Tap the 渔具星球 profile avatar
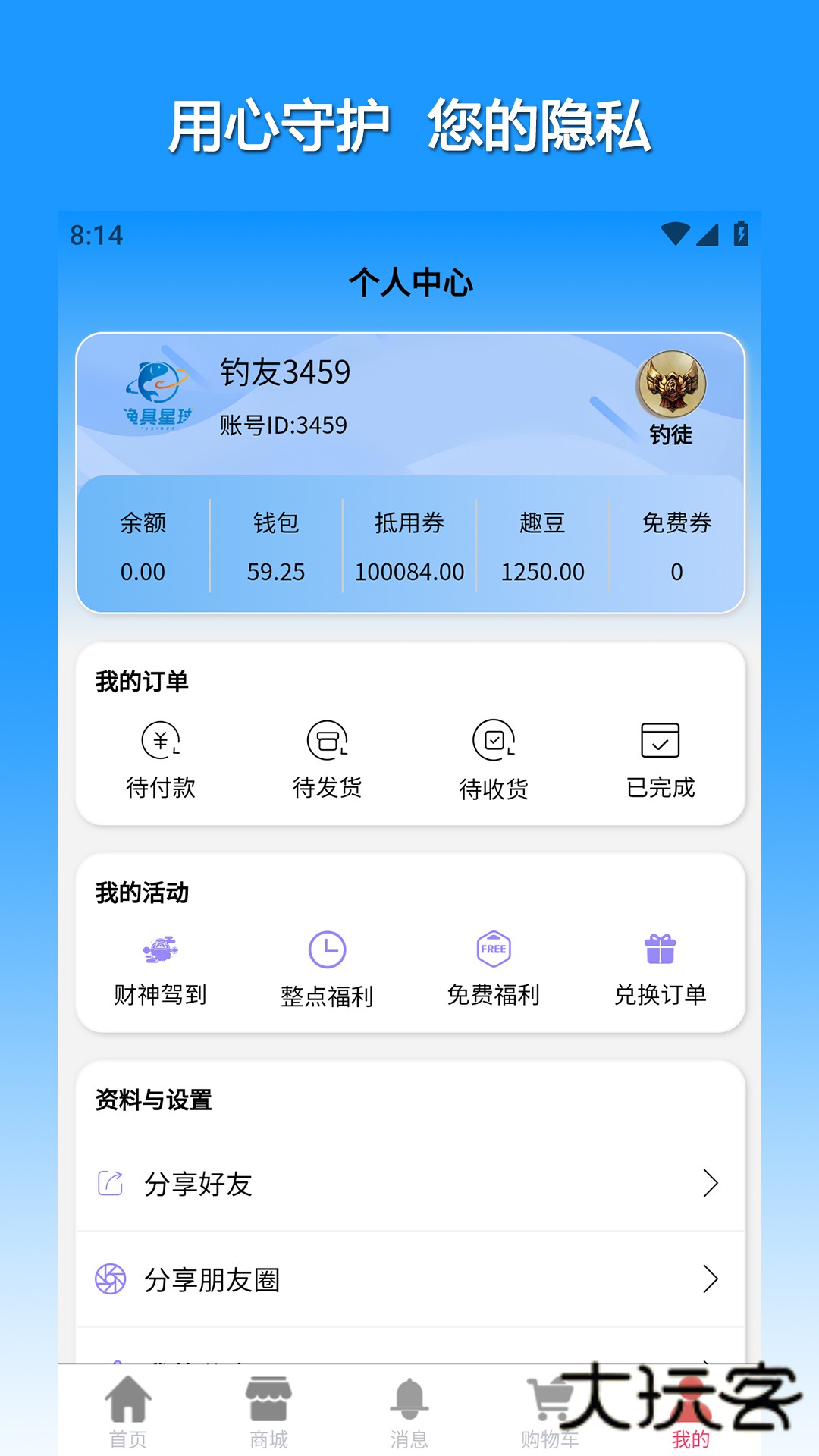This screenshot has height=1456, width=819. [x=159, y=394]
